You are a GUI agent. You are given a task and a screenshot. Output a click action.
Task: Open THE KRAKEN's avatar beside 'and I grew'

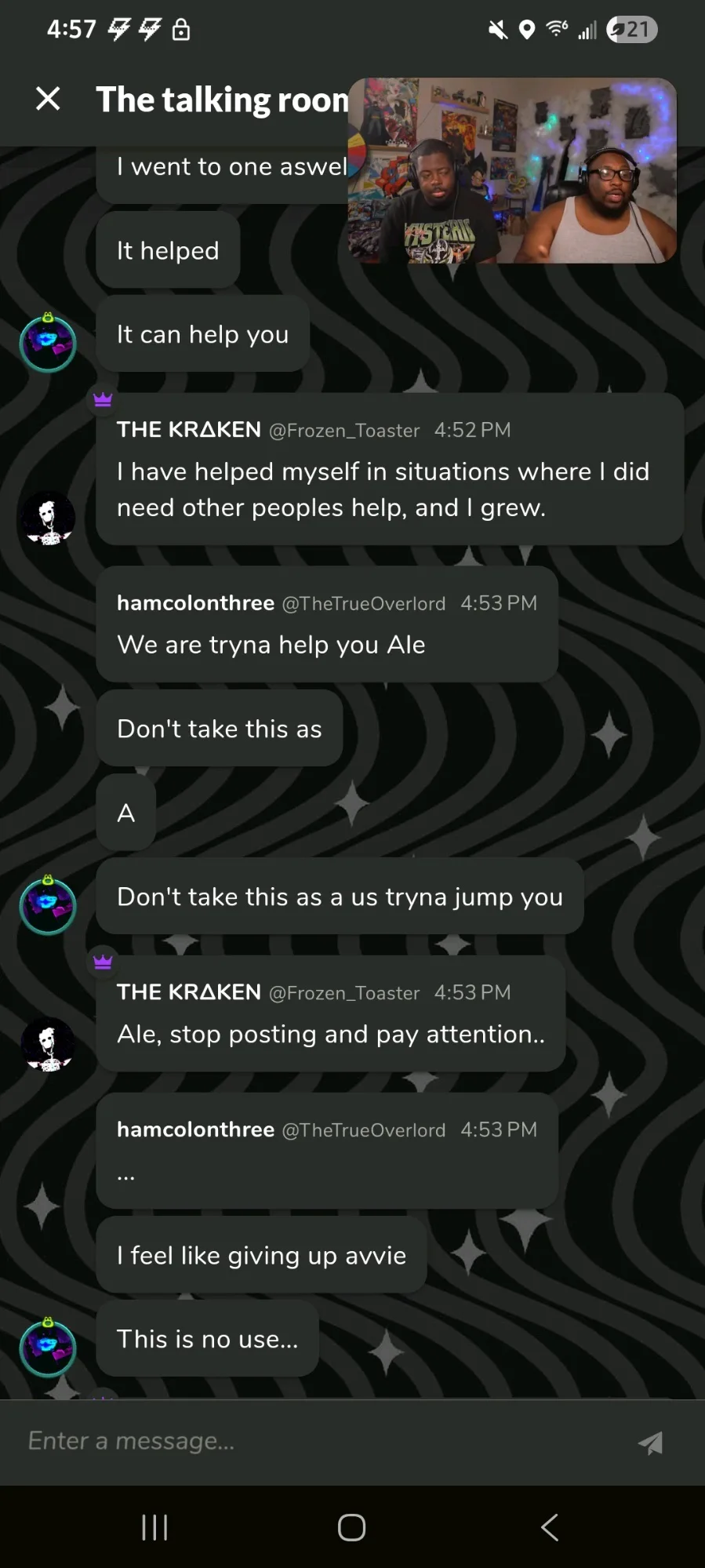click(48, 518)
